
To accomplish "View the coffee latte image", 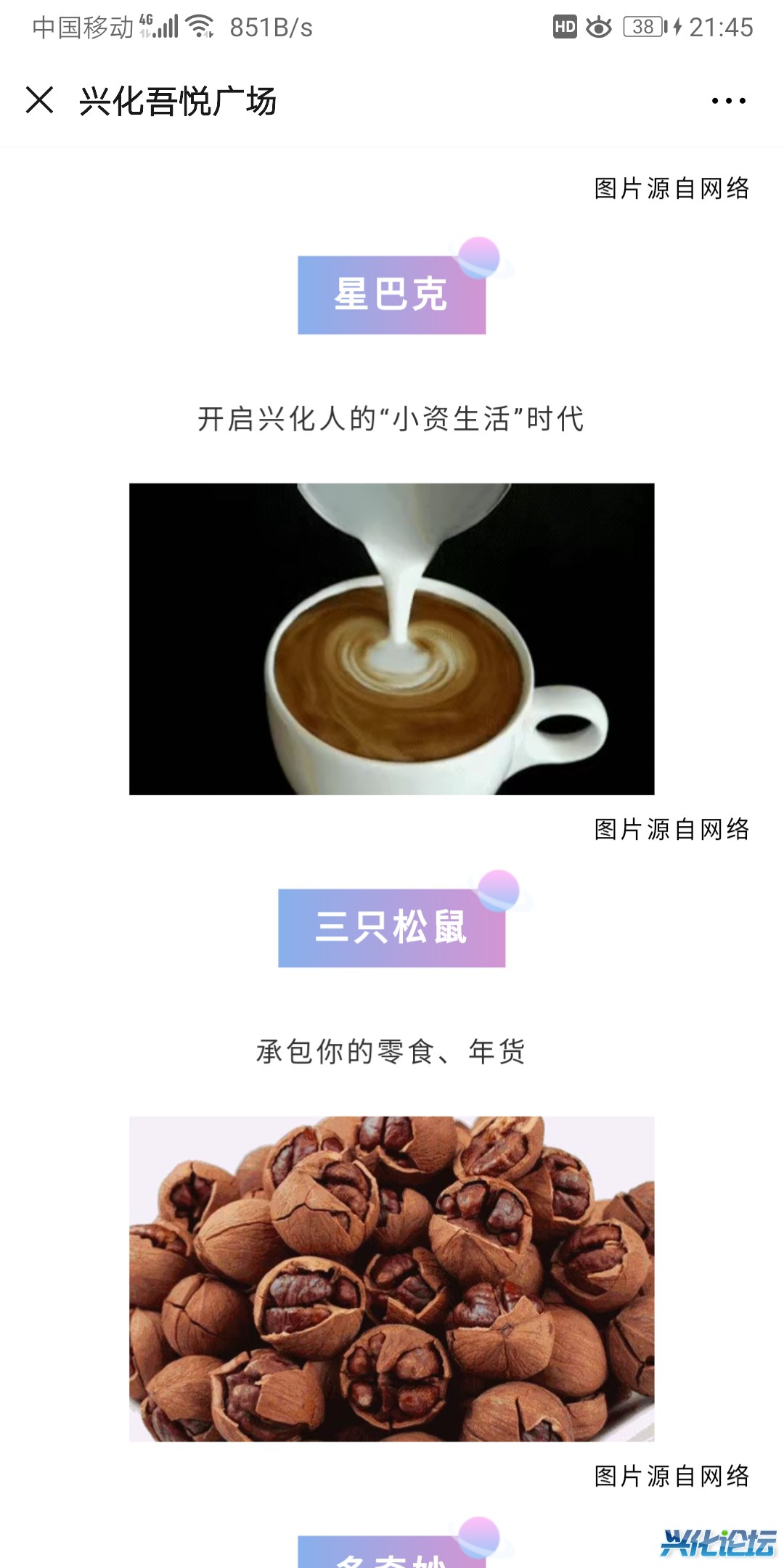I will tap(392, 639).
